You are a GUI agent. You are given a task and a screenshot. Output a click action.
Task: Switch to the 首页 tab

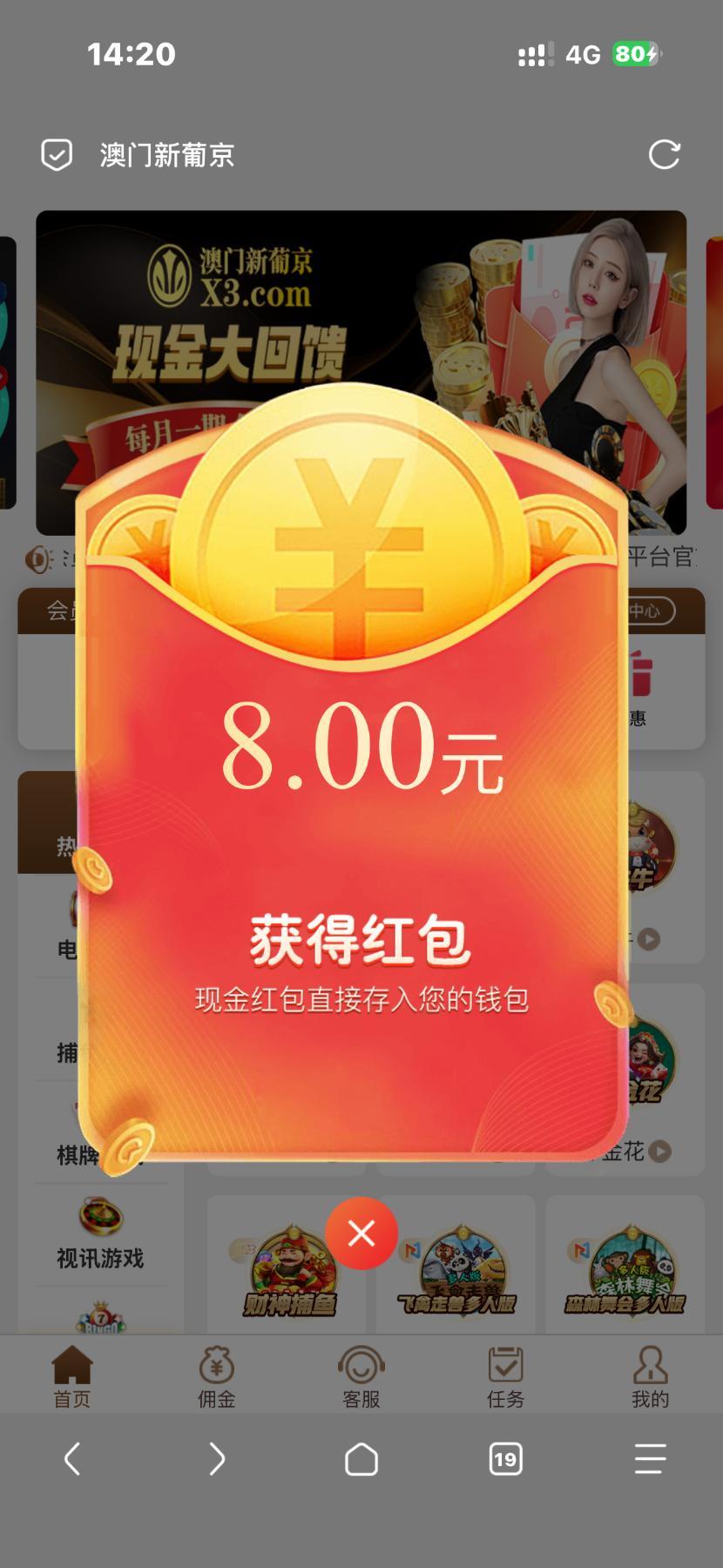(x=71, y=1375)
